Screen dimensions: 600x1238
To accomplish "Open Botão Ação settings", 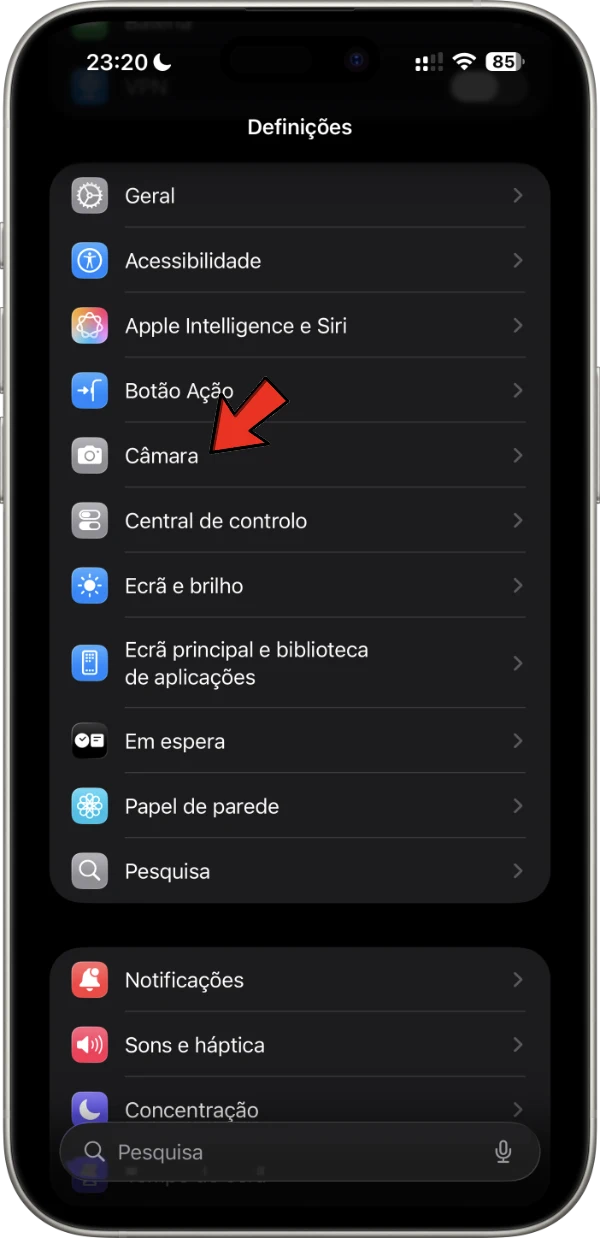I will point(300,391).
